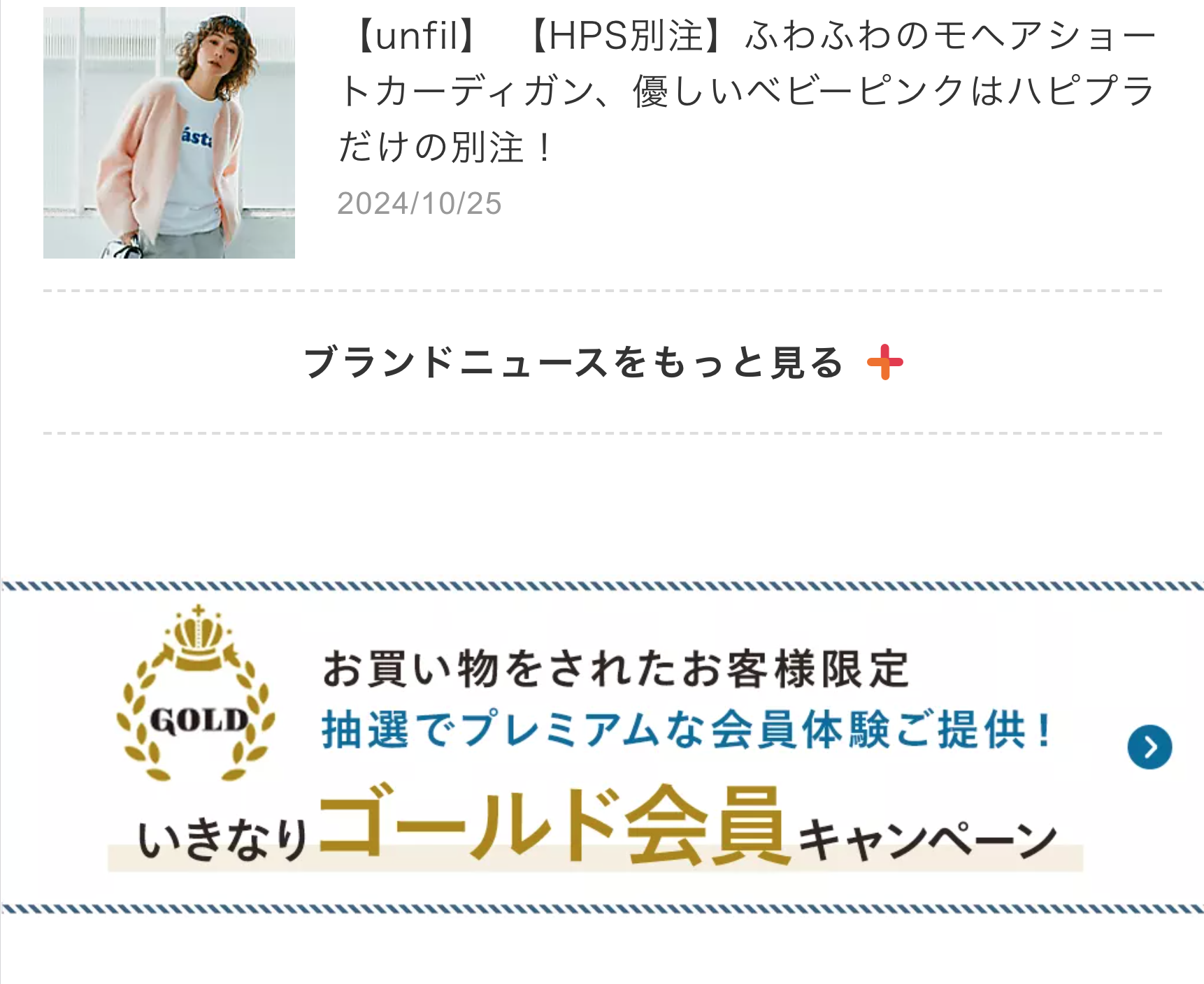
Task: Expand ブランドニュースをもっと見る
Action: pos(603,363)
